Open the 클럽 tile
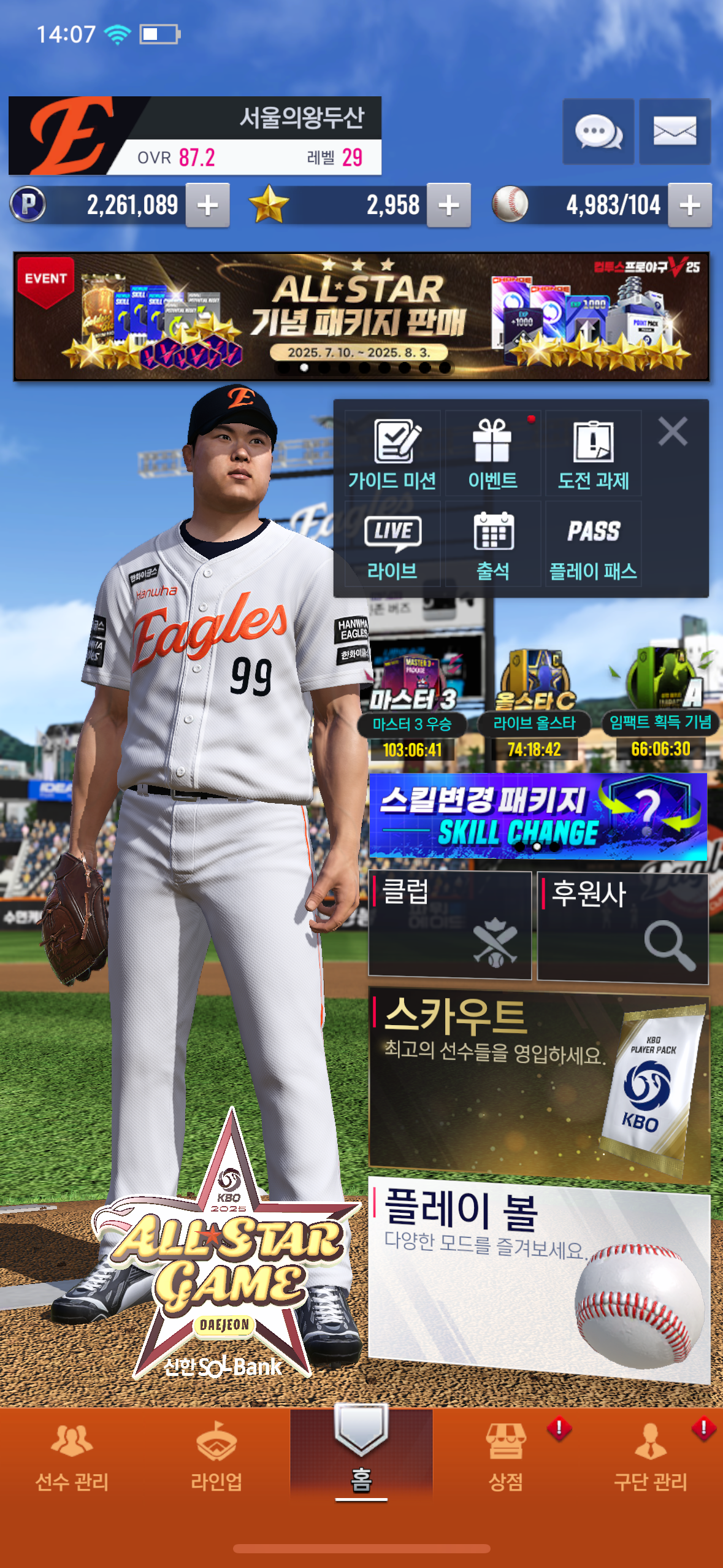723x1568 pixels. pyautogui.click(x=449, y=926)
